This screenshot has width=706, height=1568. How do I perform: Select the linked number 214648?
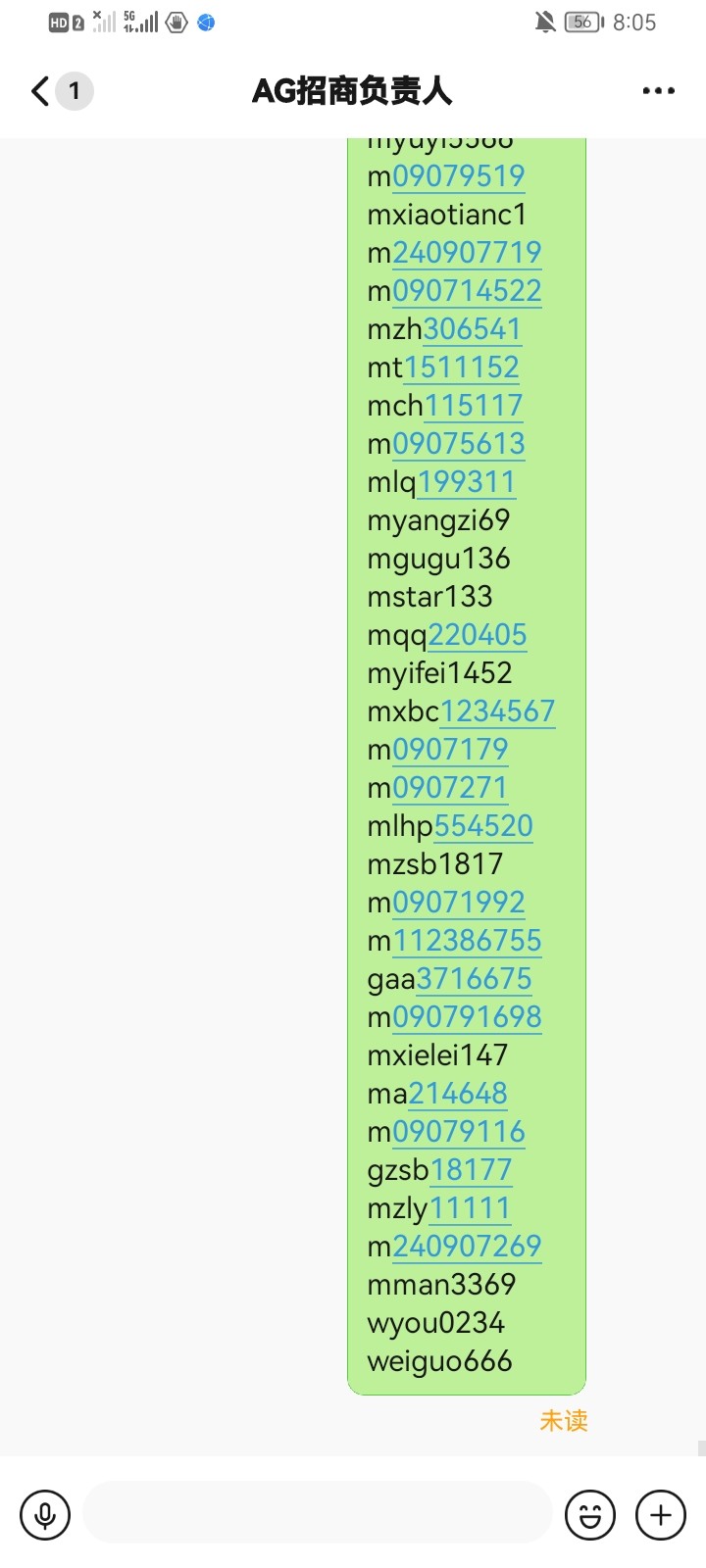pos(458,1094)
